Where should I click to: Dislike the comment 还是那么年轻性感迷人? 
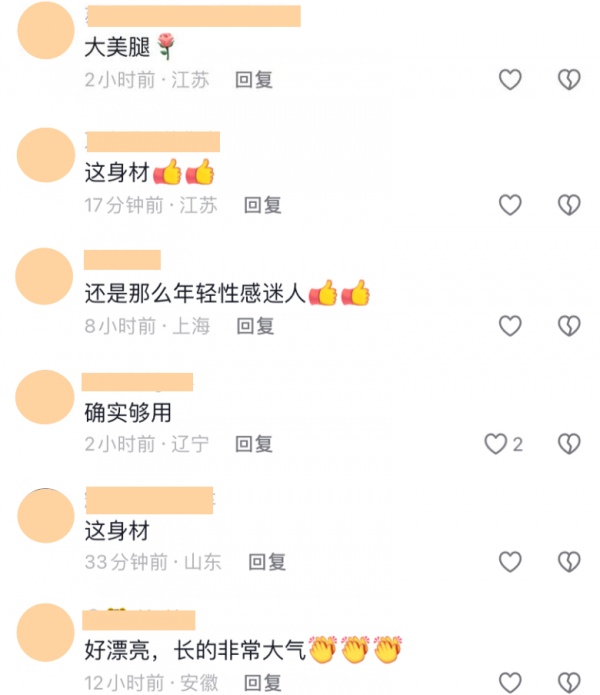(x=569, y=325)
